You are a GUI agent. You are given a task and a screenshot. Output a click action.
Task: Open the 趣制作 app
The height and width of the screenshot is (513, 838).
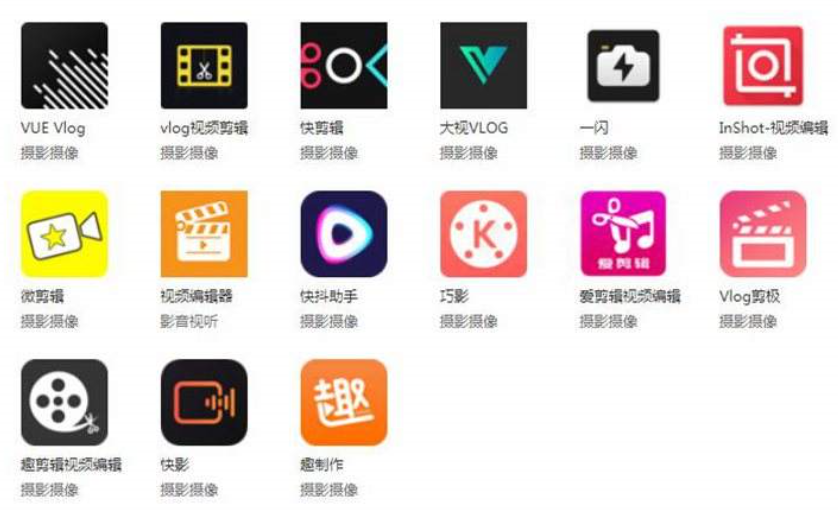[343, 402]
